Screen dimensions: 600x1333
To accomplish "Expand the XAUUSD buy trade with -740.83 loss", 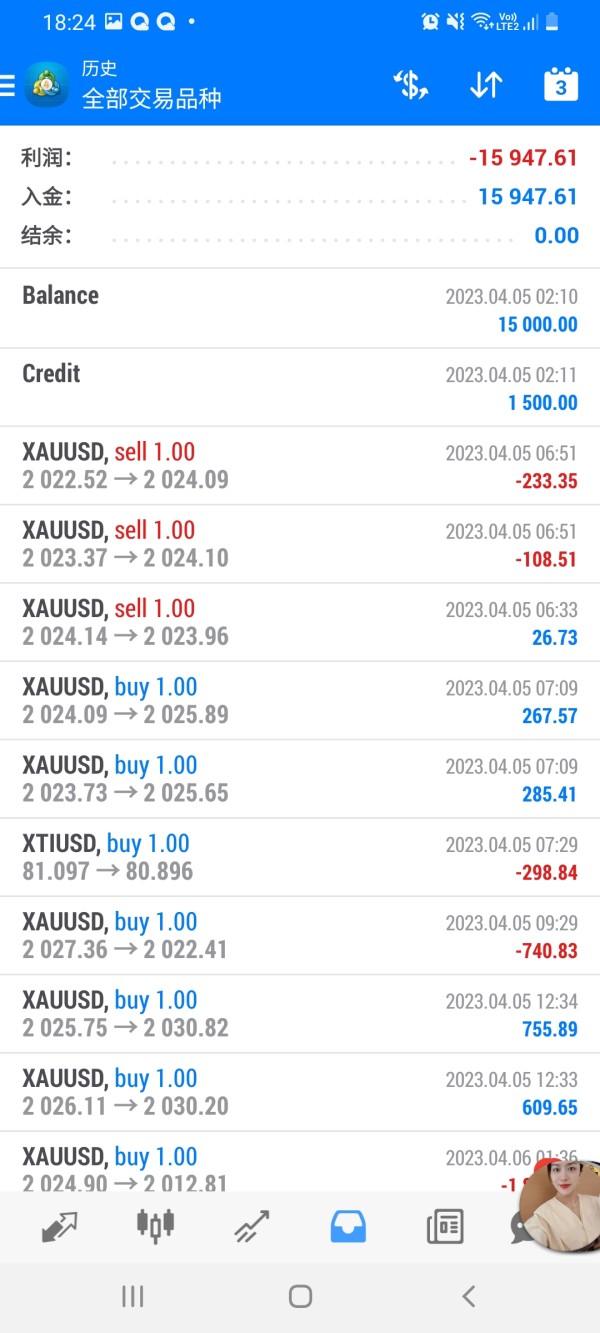I will point(300,935).
